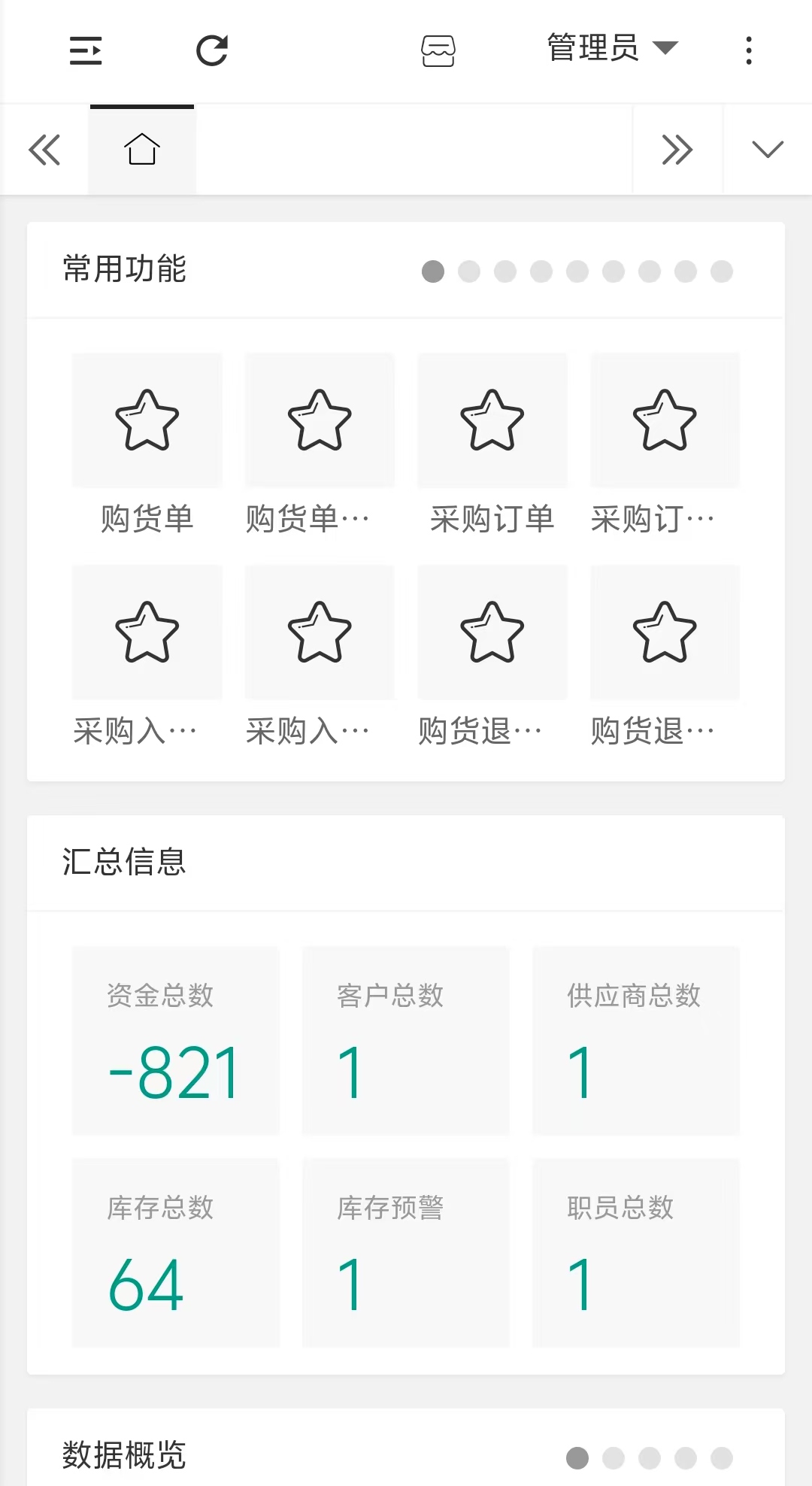View the 供应商总数 card
The width and height of the screenshot is (812, 1486).
coord(636,1041)
